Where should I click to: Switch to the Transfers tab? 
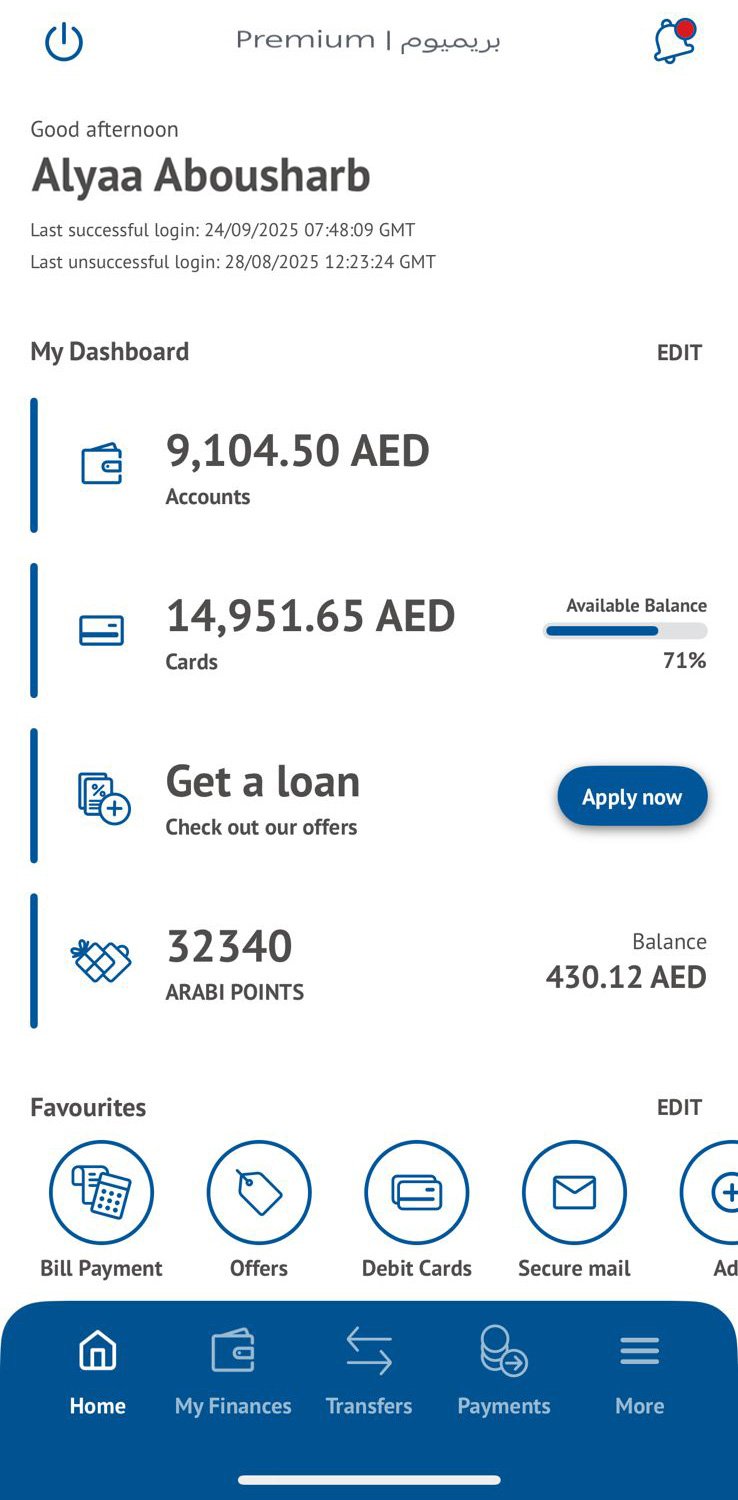coord(369,1372)
